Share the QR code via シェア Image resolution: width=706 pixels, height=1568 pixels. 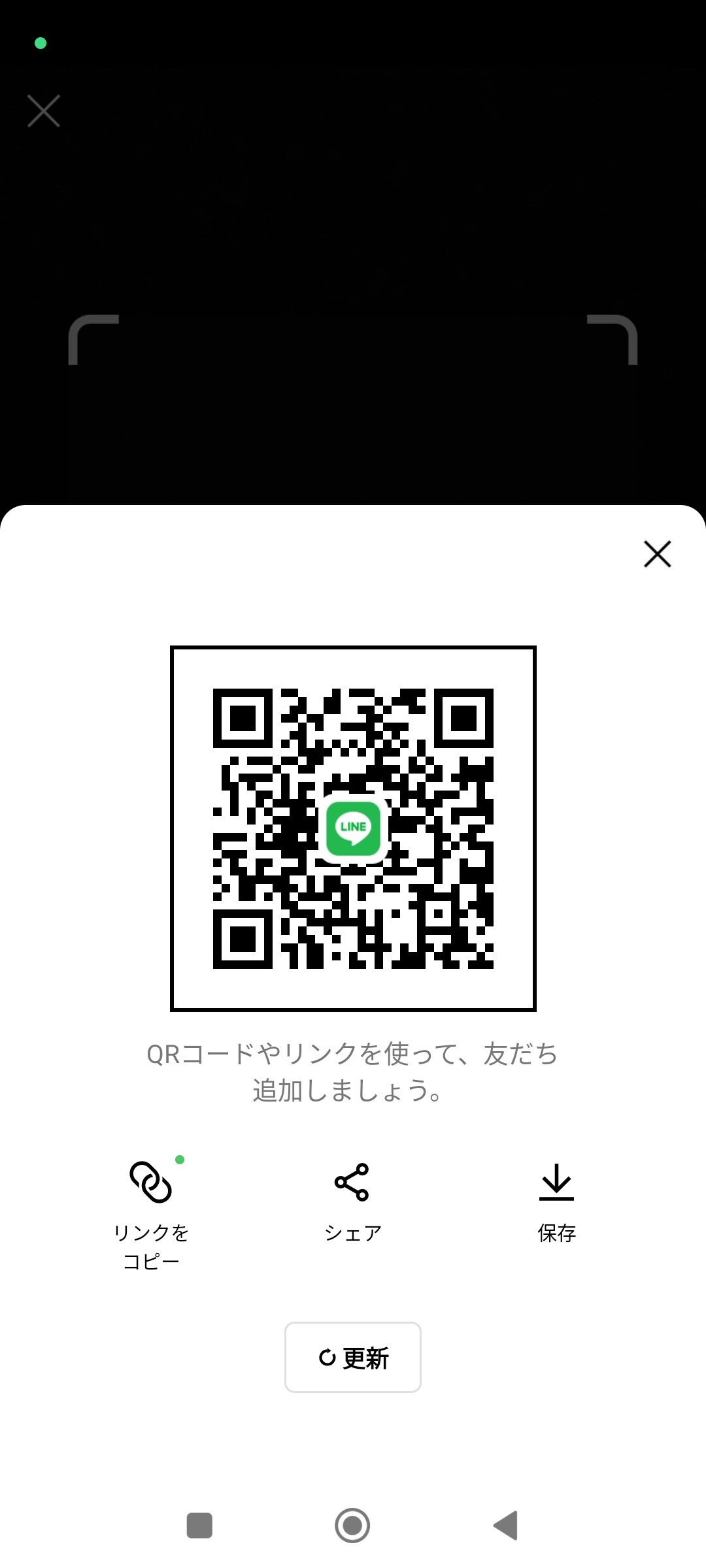[353, 1203]
